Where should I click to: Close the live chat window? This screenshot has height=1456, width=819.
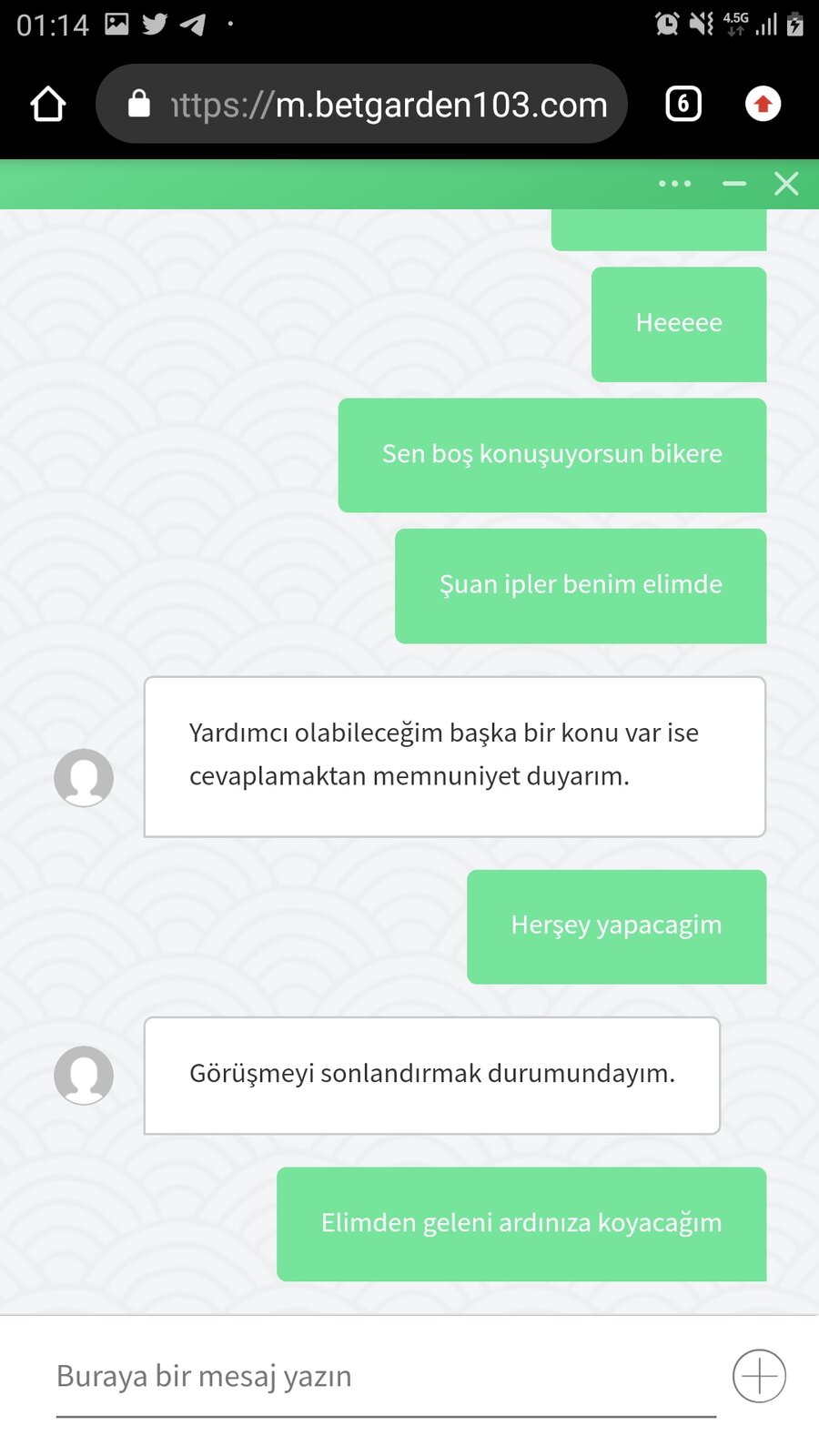point(786,184)
